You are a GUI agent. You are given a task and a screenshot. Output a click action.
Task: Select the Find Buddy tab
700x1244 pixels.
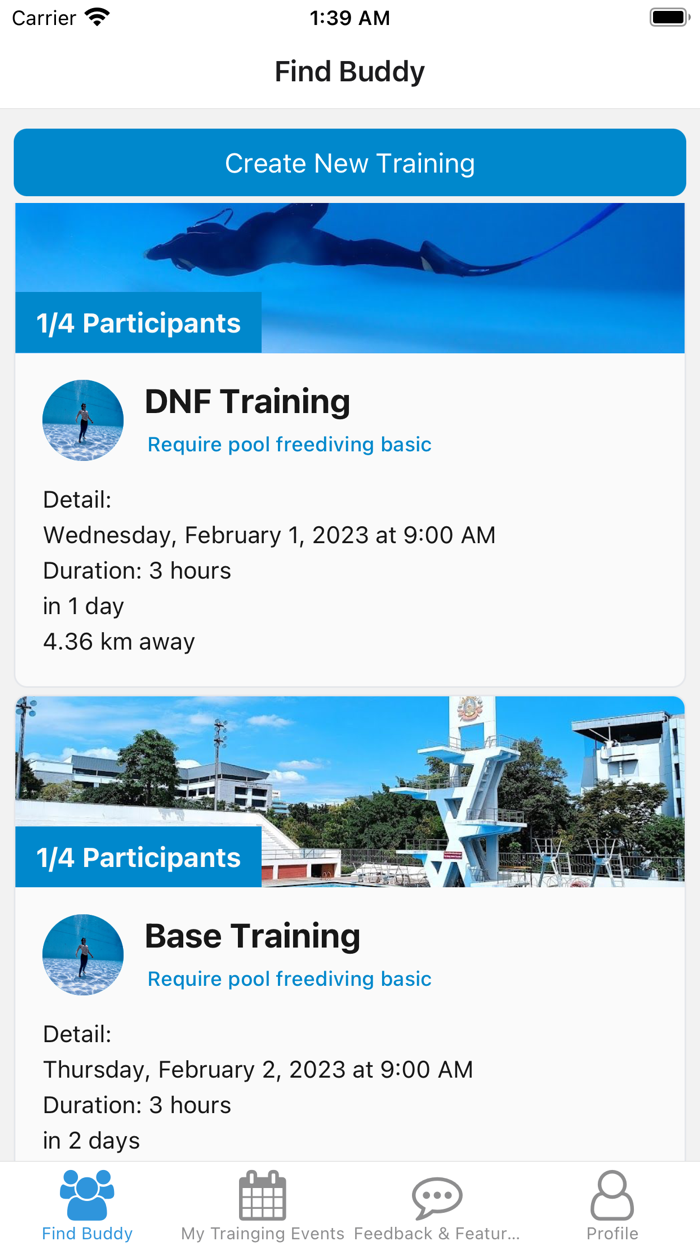coord(87,1206)
